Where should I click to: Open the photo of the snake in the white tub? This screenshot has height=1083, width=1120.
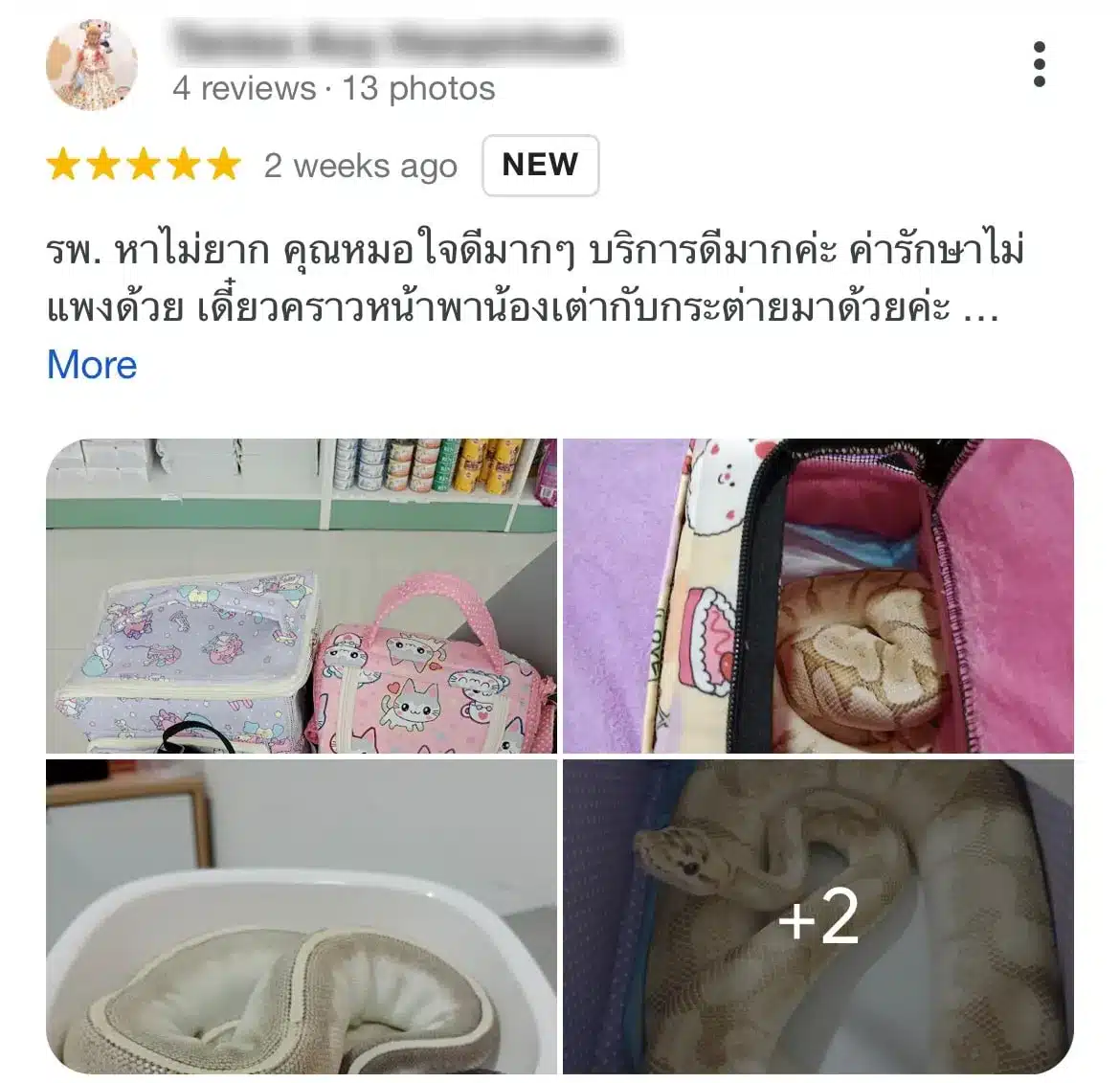[x=302, y=915]
